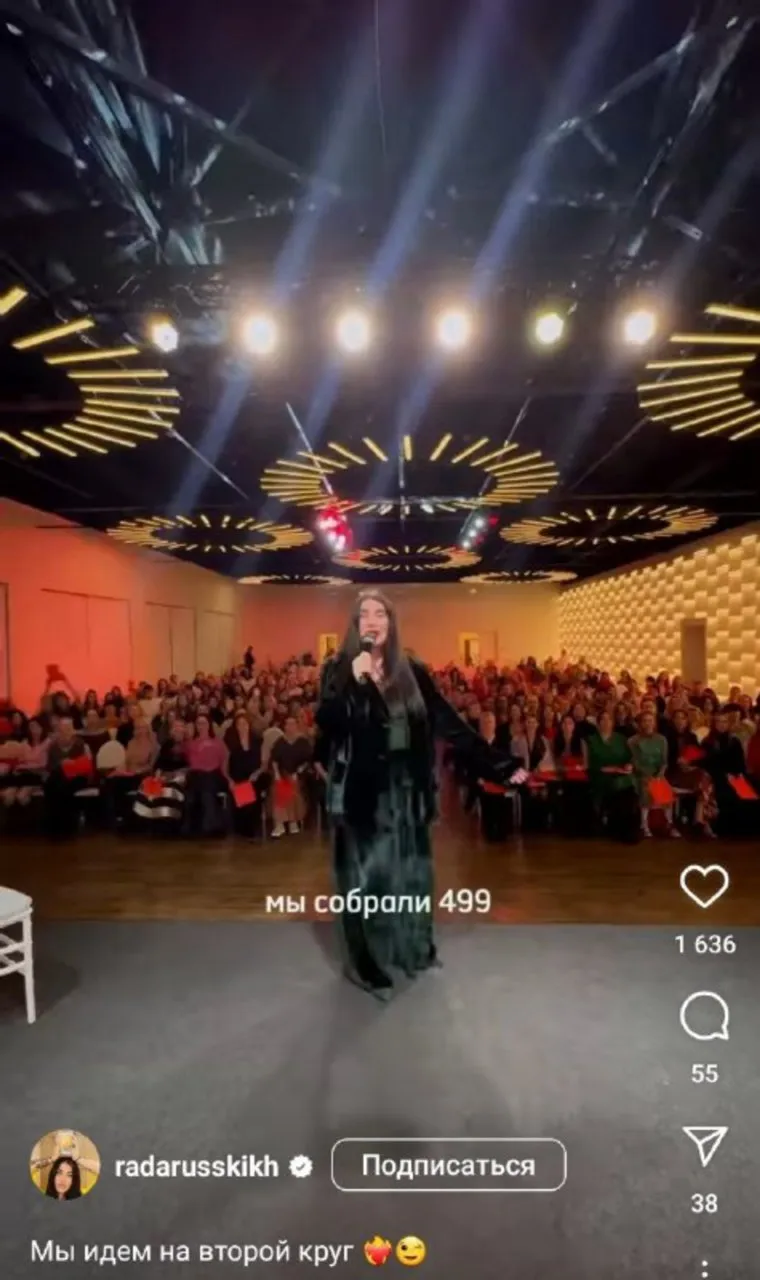Like this reel with the heart icon
Image resolution: width=760 pixels, height=1280 pixels.
tap(704, 886)
